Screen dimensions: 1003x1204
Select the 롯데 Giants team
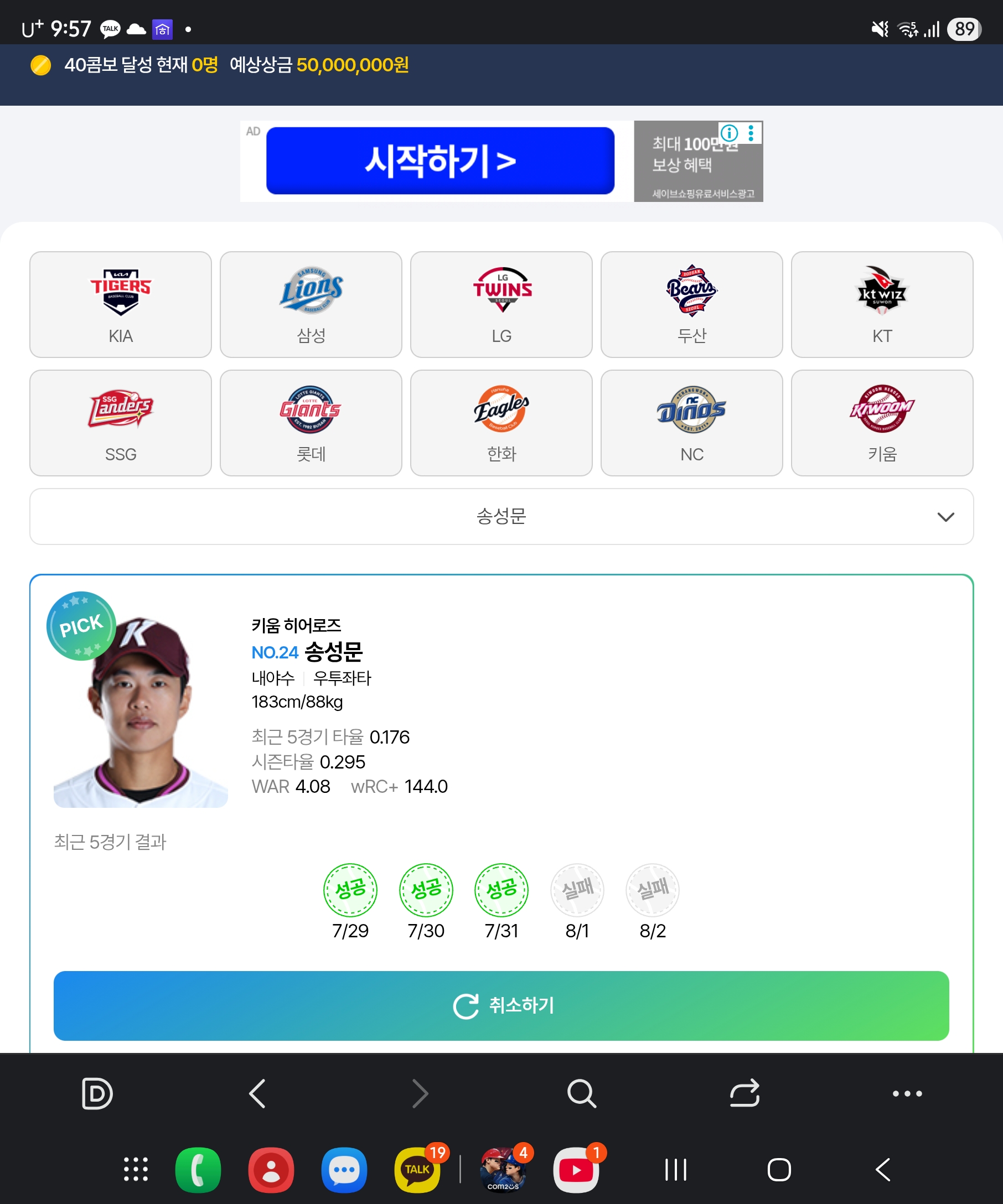click(311, 423)
